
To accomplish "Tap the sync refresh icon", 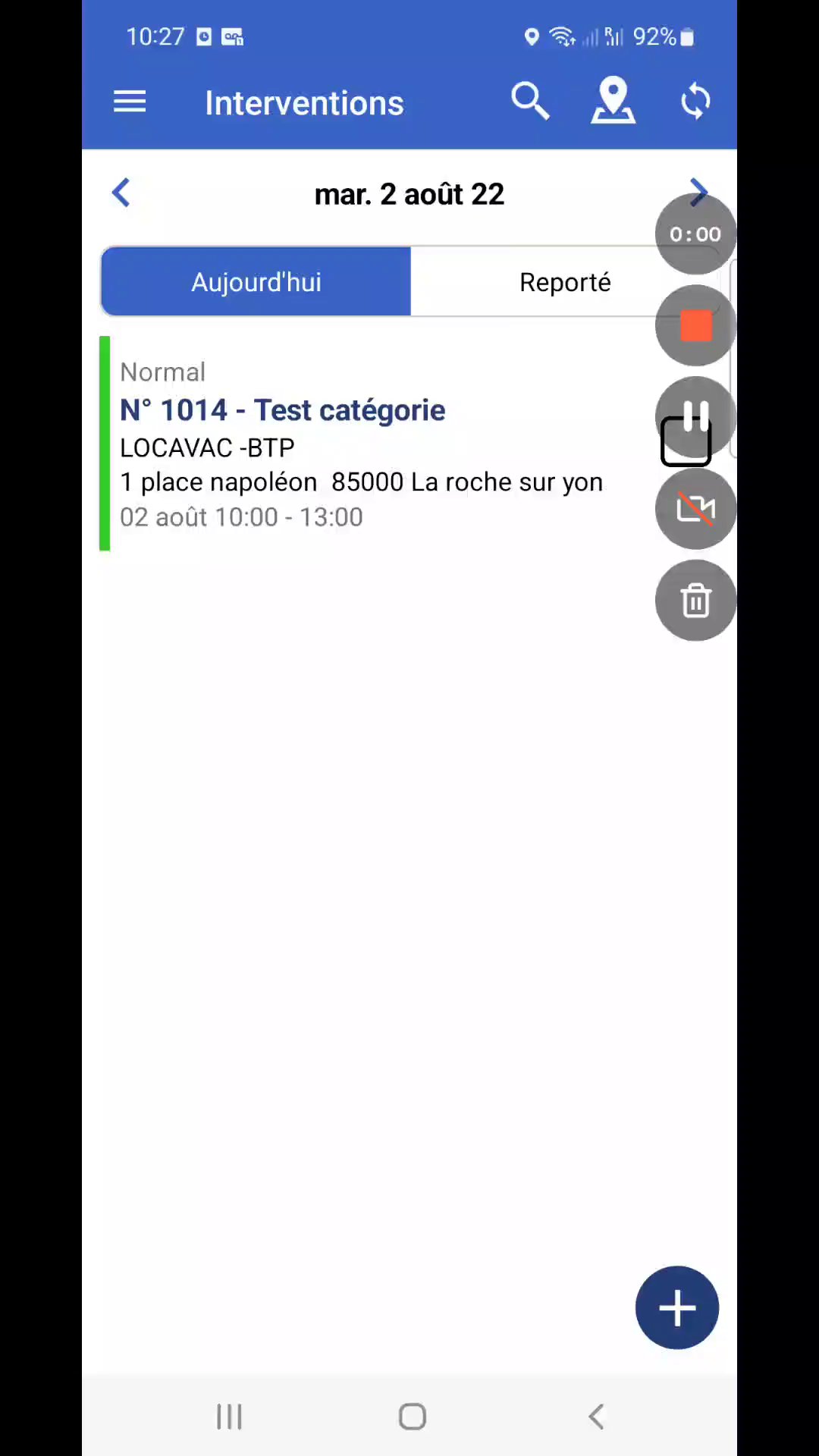I will 695,101.
